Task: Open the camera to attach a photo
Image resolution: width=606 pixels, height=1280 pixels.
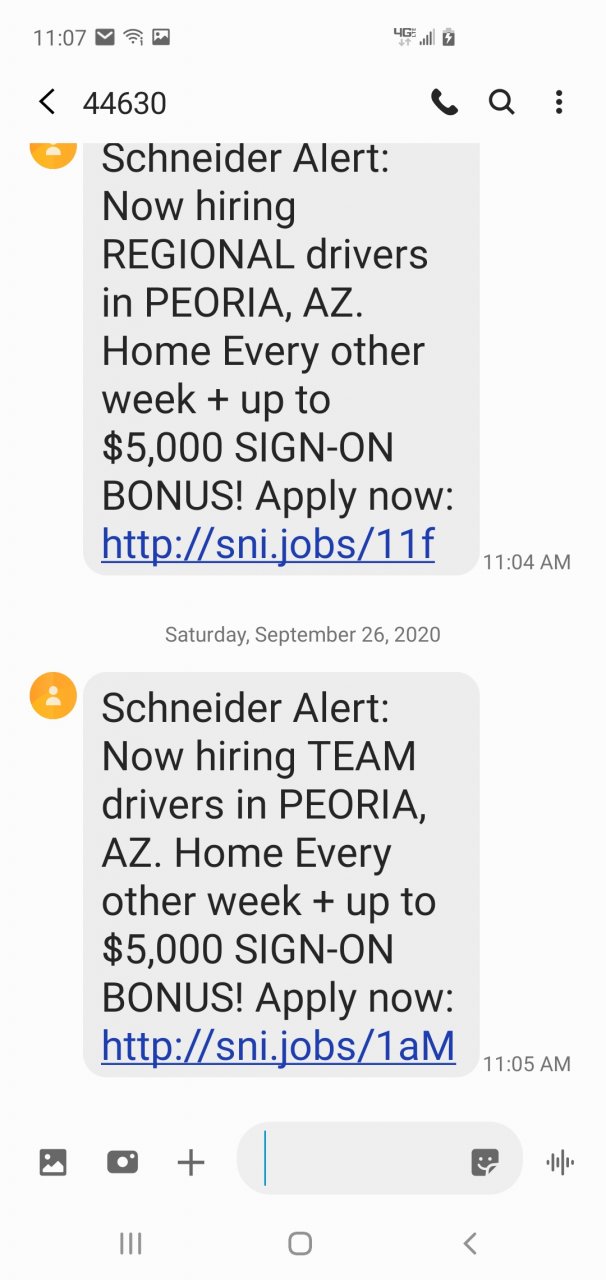Action: 122,1162
